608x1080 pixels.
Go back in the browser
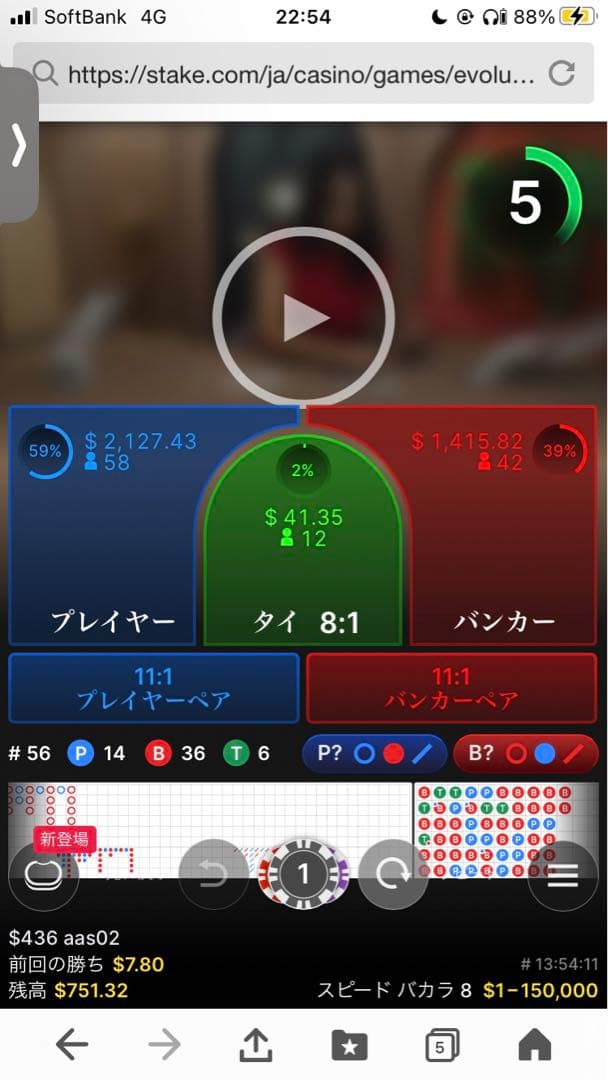72,1046
